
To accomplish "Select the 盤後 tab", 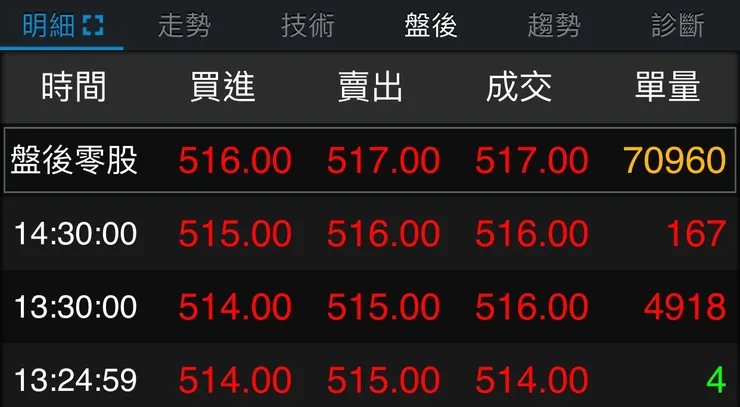I will pos(431,25).
